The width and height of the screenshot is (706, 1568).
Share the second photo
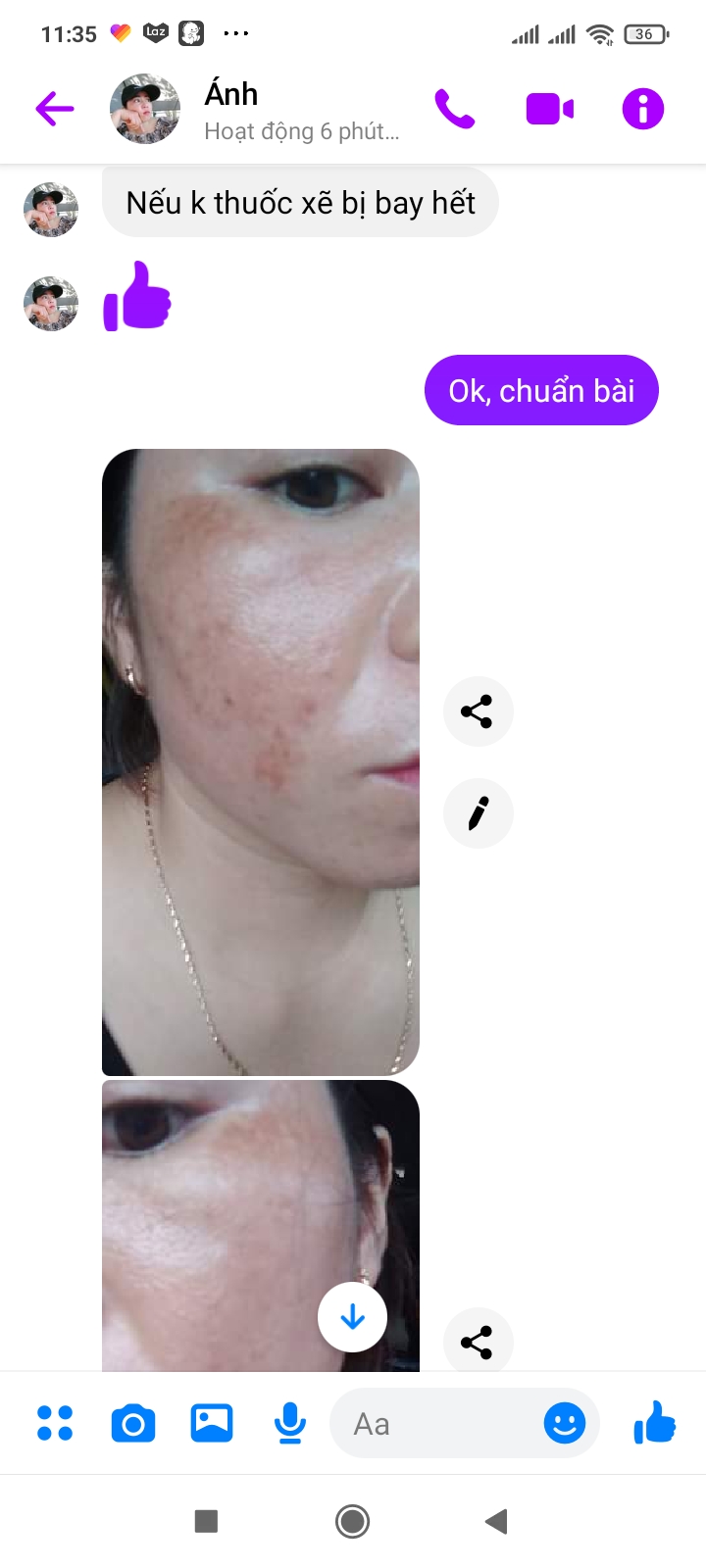tap(478, 1342)
